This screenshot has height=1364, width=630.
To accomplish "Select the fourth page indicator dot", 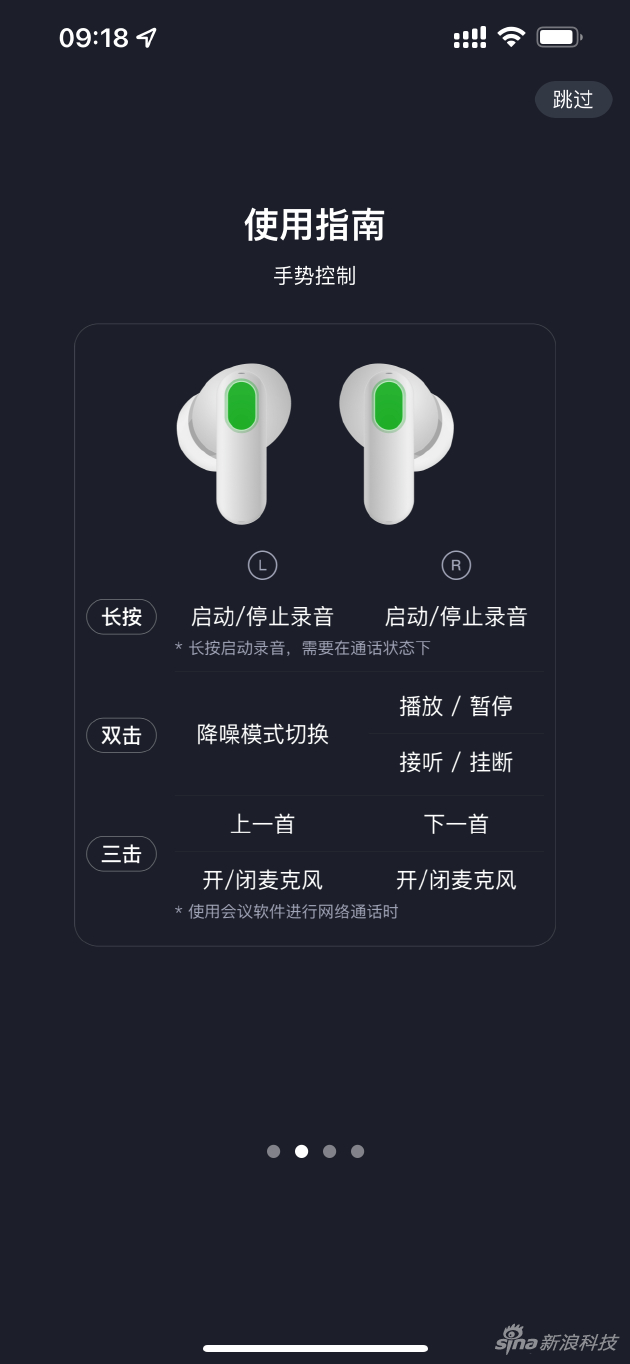I will click(x=358, y=1151).
